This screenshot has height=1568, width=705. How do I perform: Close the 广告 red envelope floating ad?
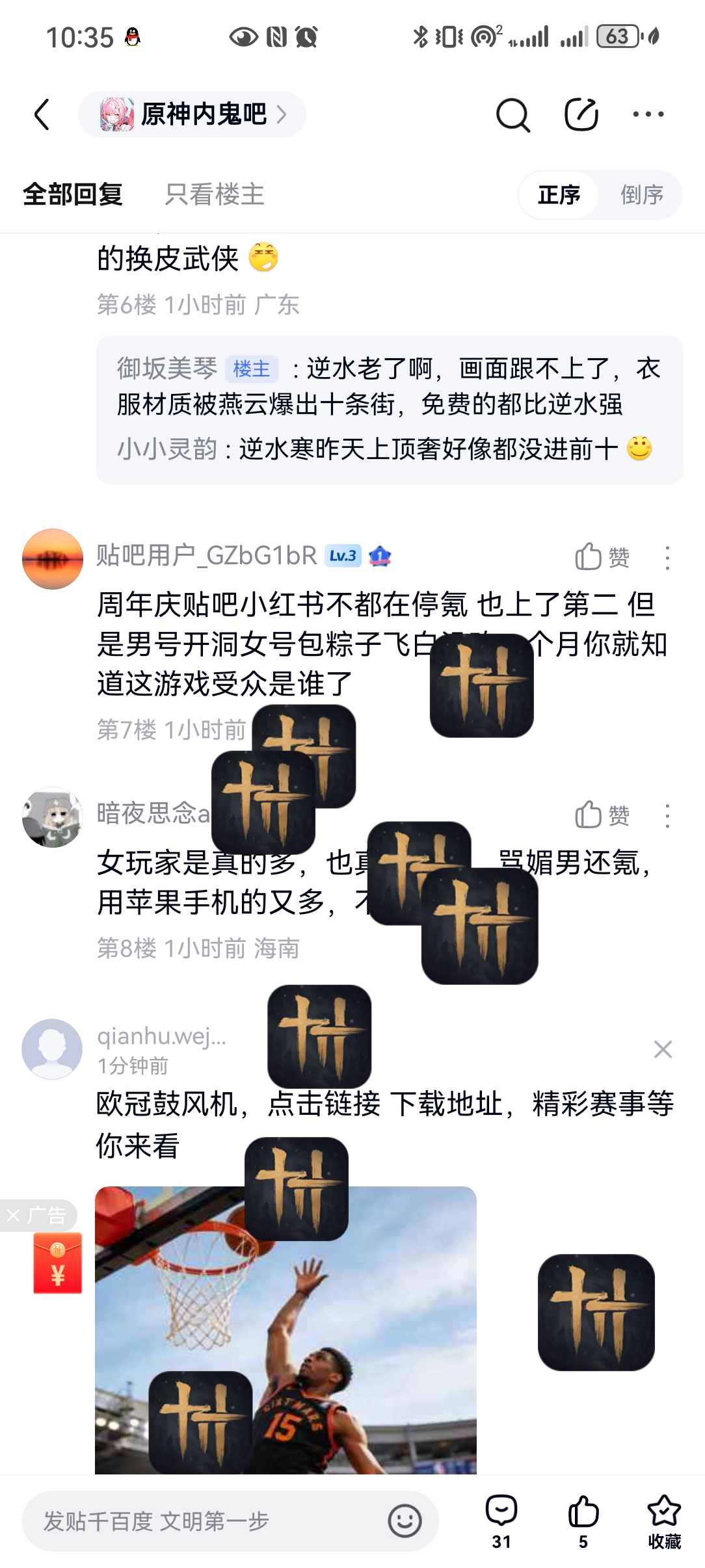[14, 1215]
